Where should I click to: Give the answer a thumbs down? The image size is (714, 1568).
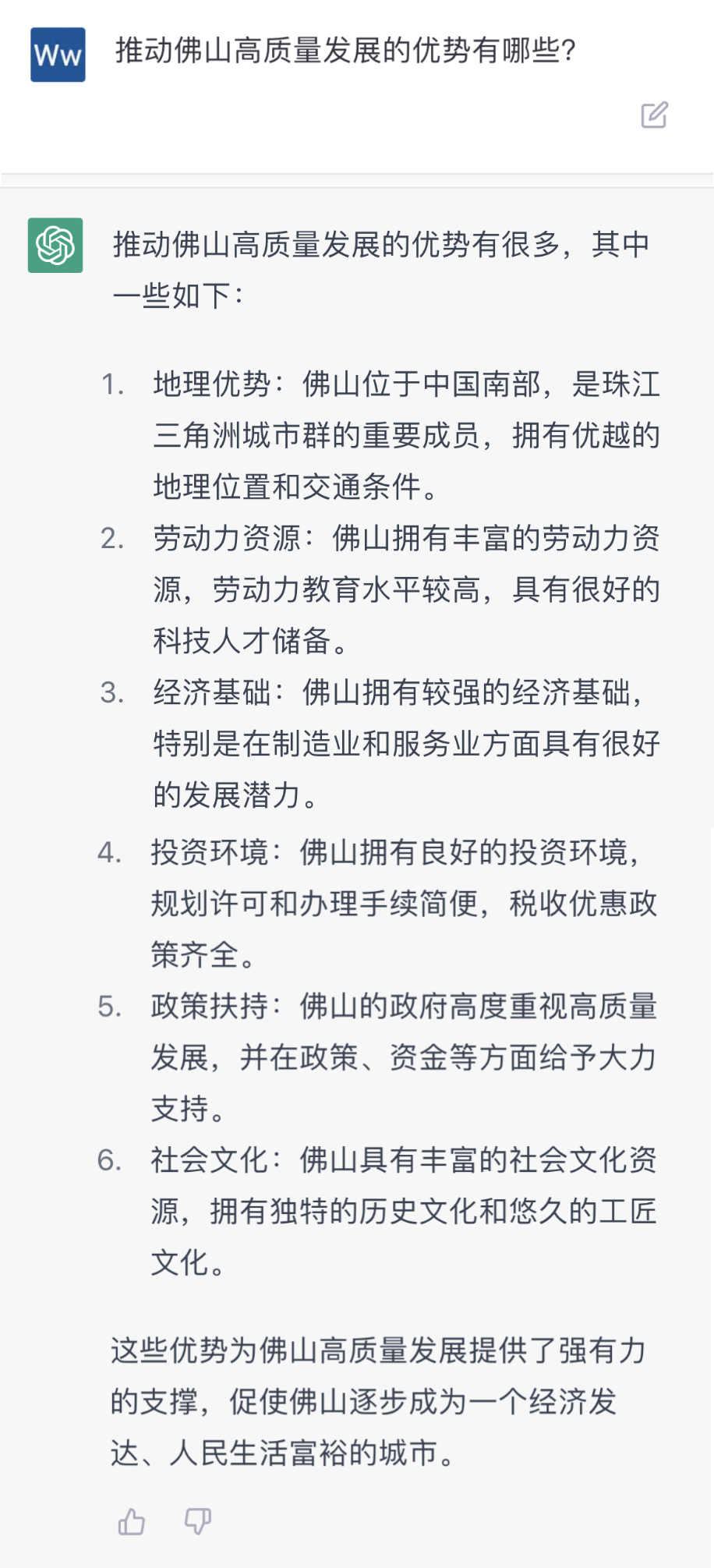pos(197,1521)
